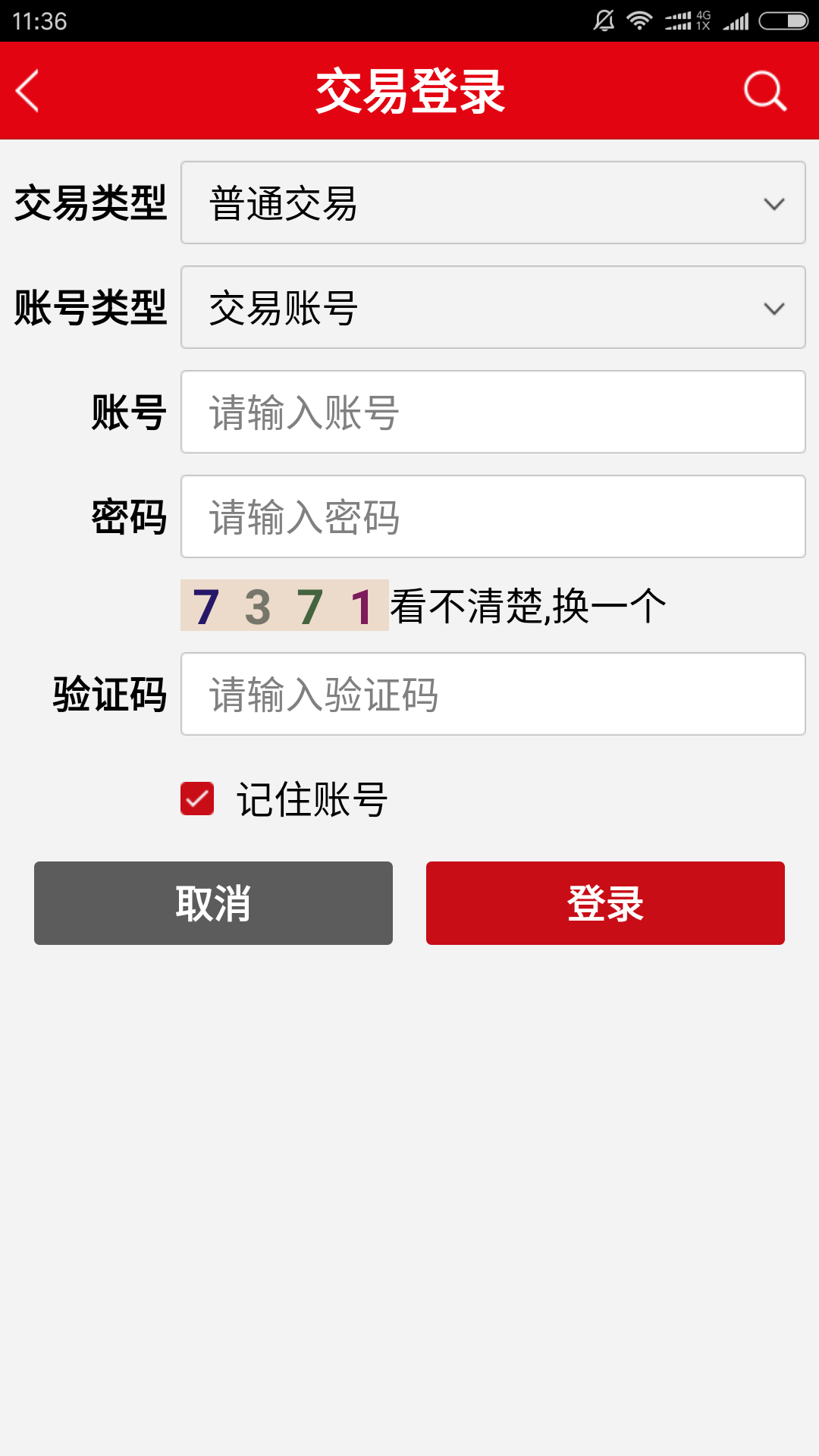Open the search icon in the header
This screenshot has width=819, height=1456.
coord(764,91)
